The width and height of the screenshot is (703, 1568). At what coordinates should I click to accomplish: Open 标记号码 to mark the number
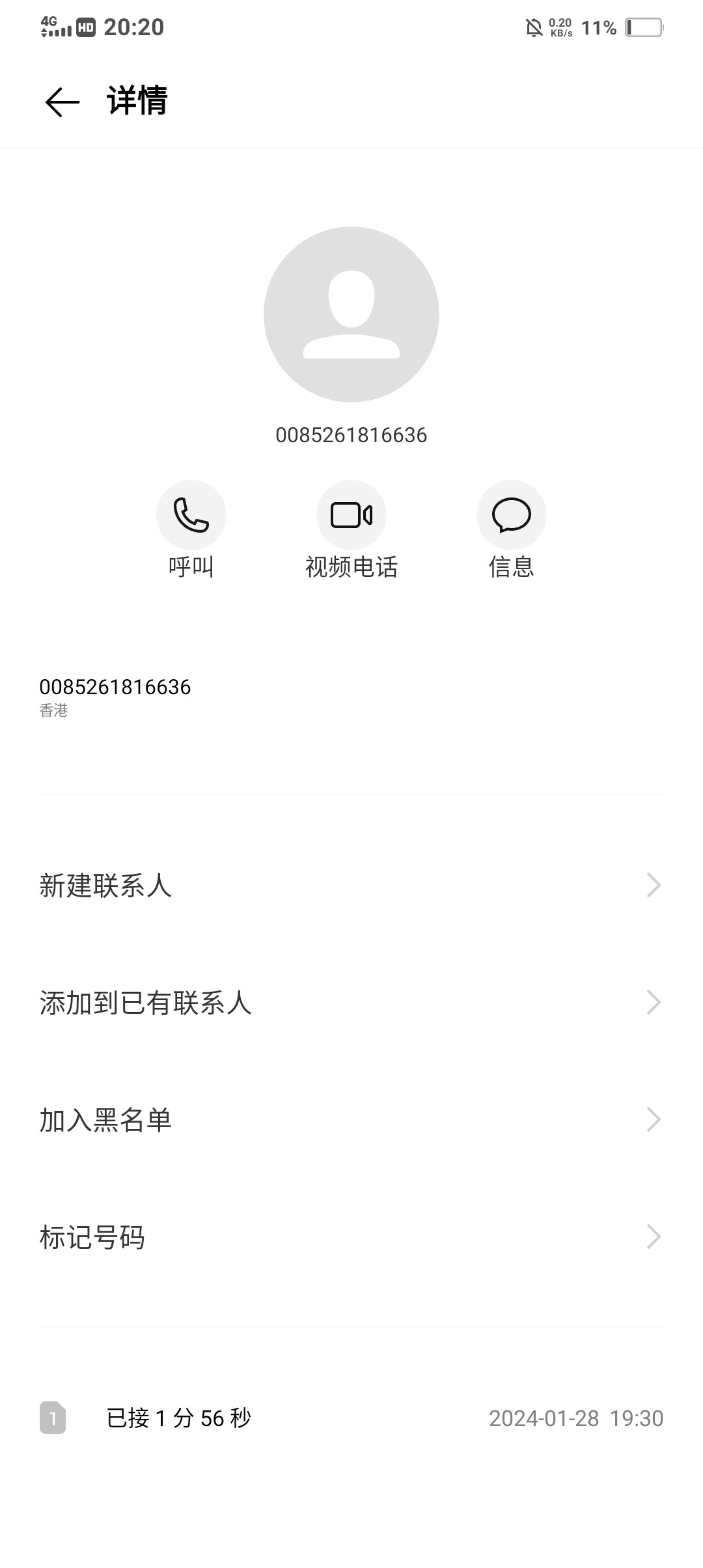(x=351, y=1237)
